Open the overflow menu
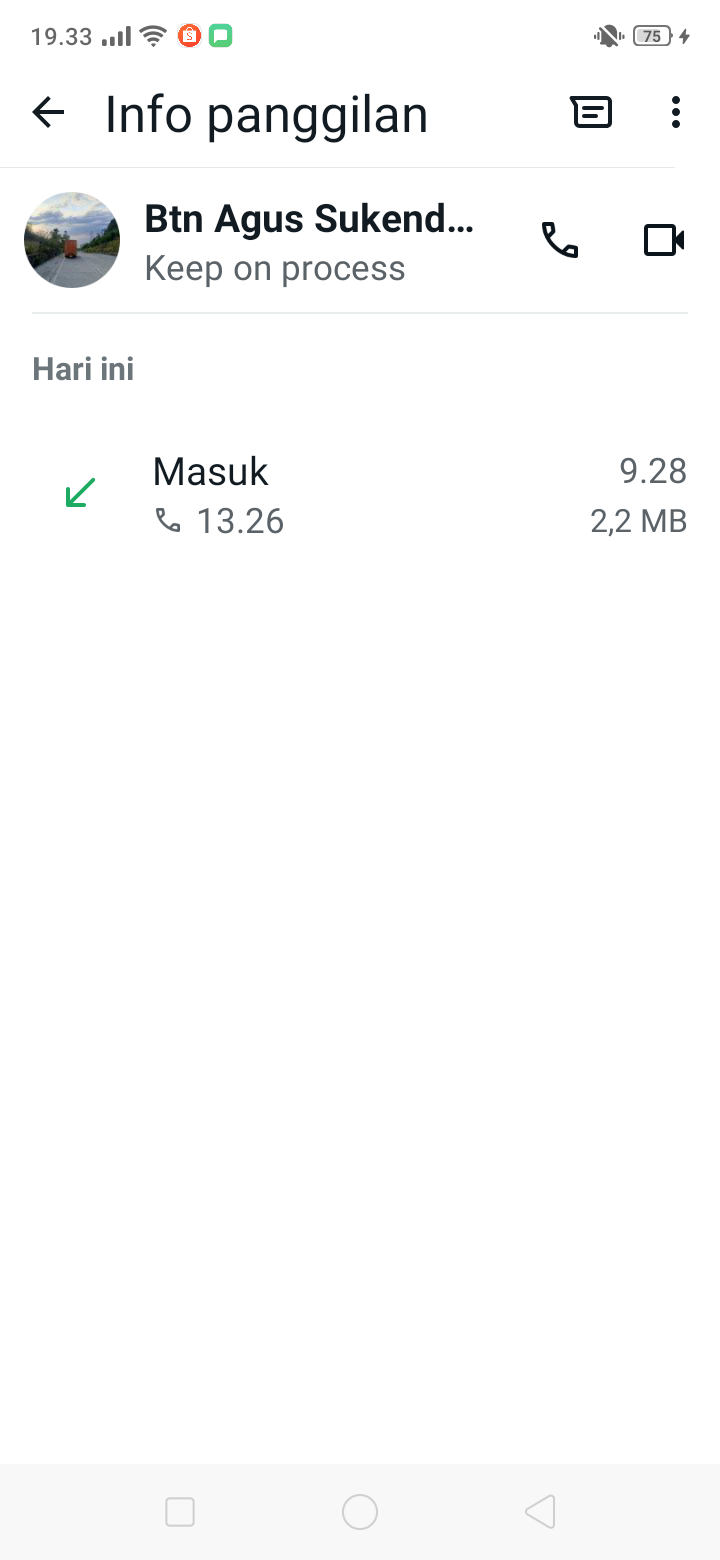The image size is (720, 1560). [x=676, y=113]
